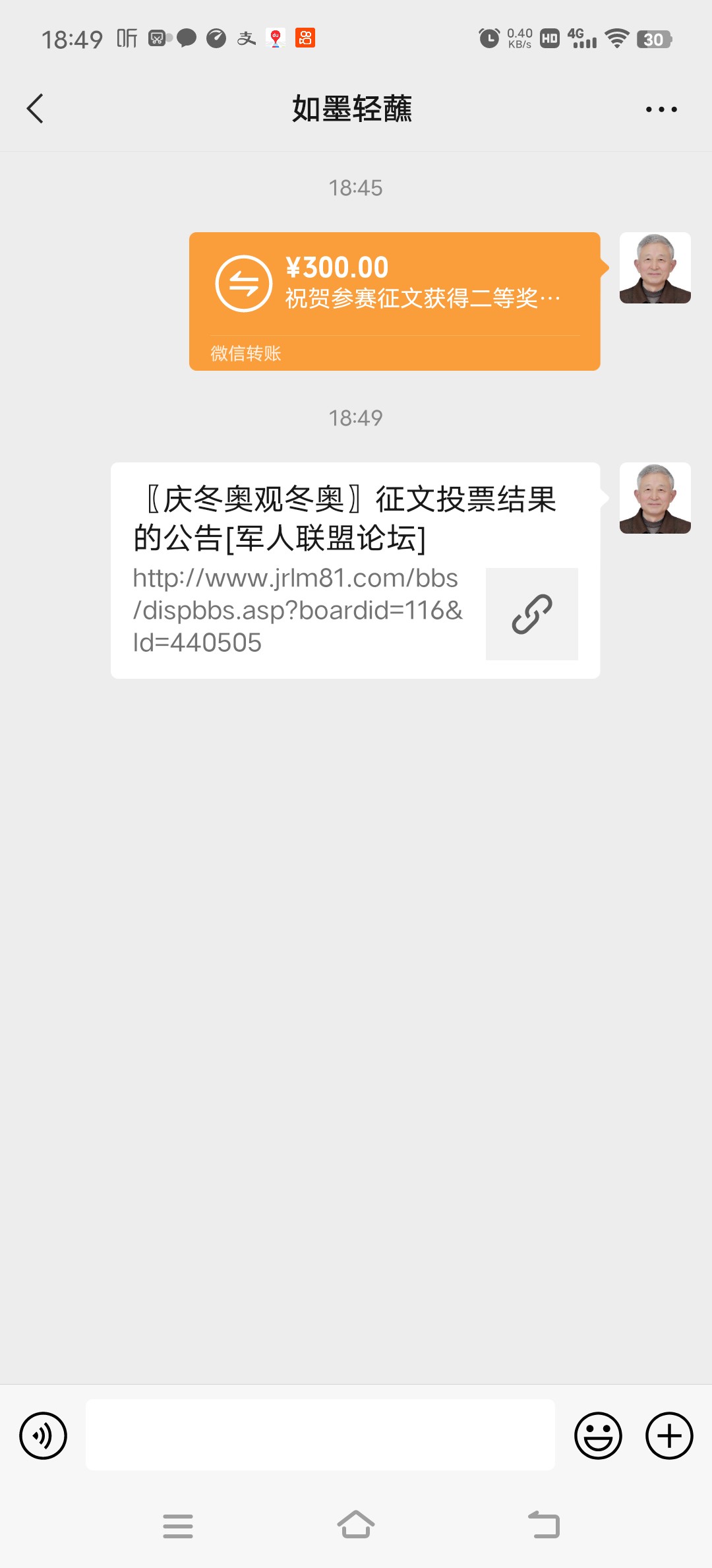Open the three-dot chat info menu
712x1568 pixels.
661,110
